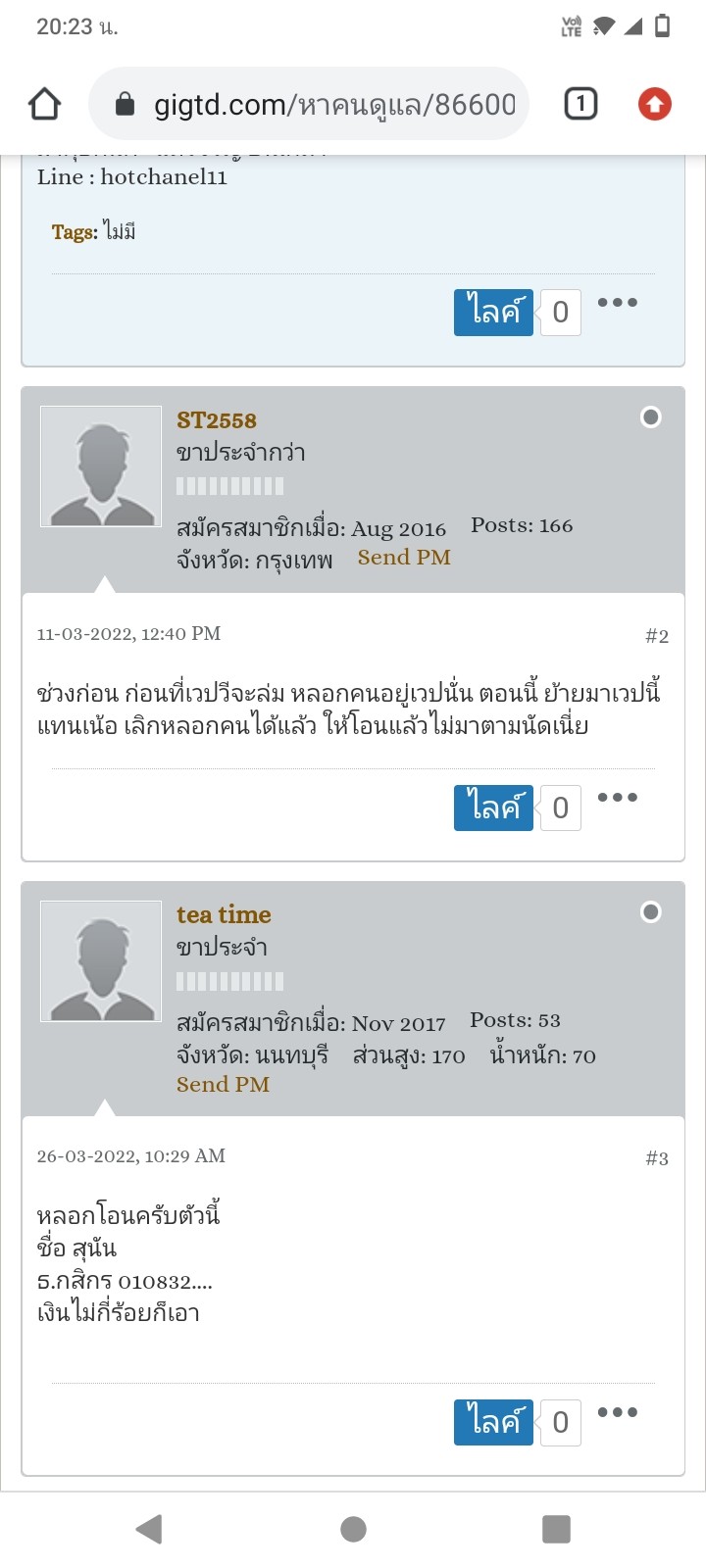Like tea time's post

pyautogui.click(x=493, y=1422)
